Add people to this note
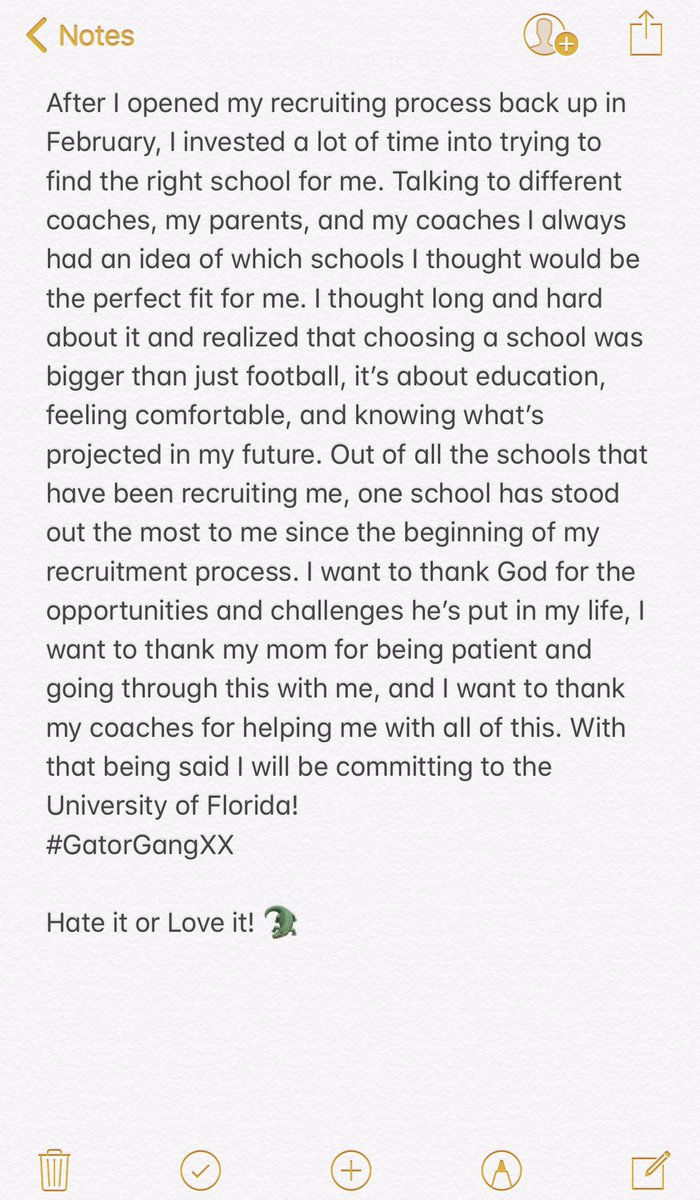This screenshot has height=1200, width=700. coord(550,35)
